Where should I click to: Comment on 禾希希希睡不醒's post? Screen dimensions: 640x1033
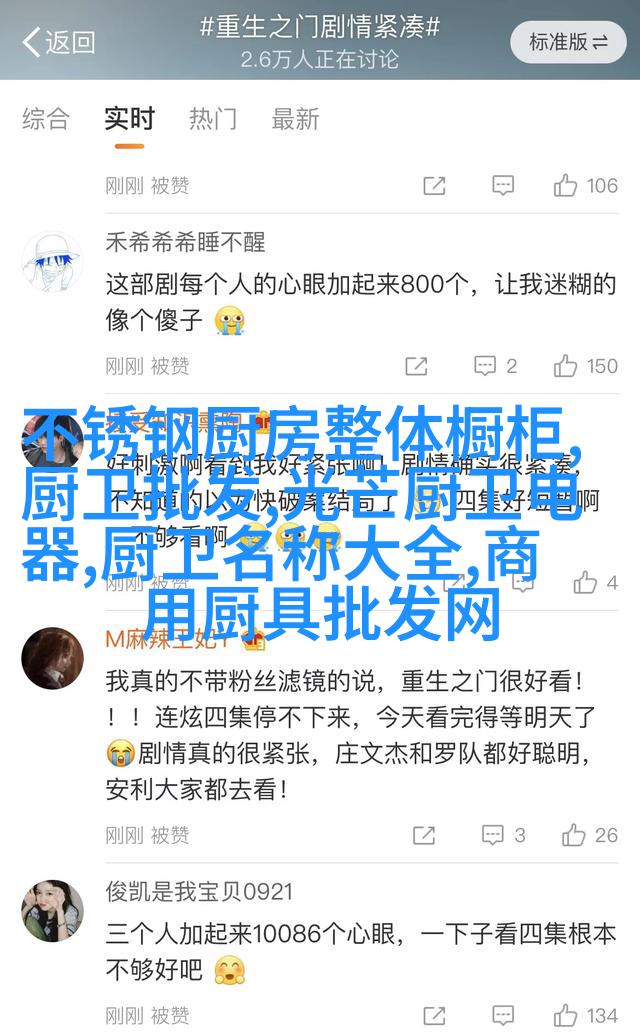[x=496, y=366]
